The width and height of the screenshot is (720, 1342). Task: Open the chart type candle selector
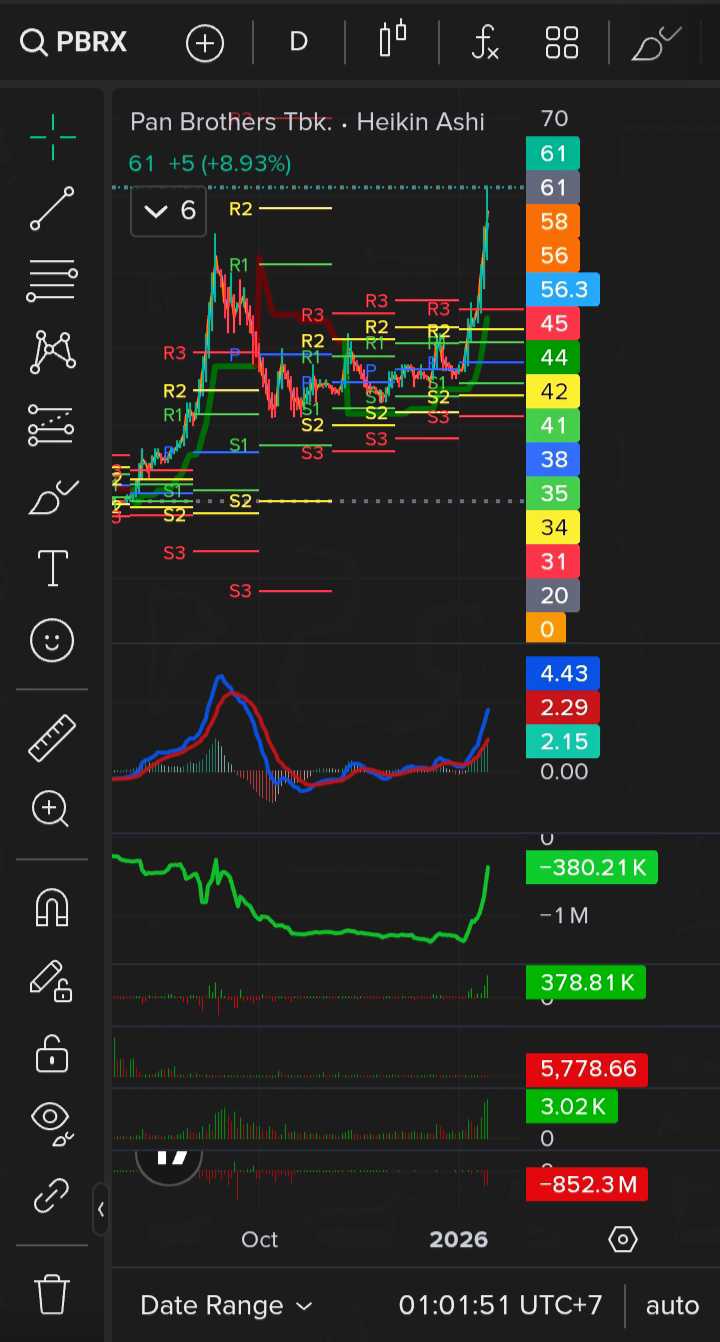click(392, 42)
